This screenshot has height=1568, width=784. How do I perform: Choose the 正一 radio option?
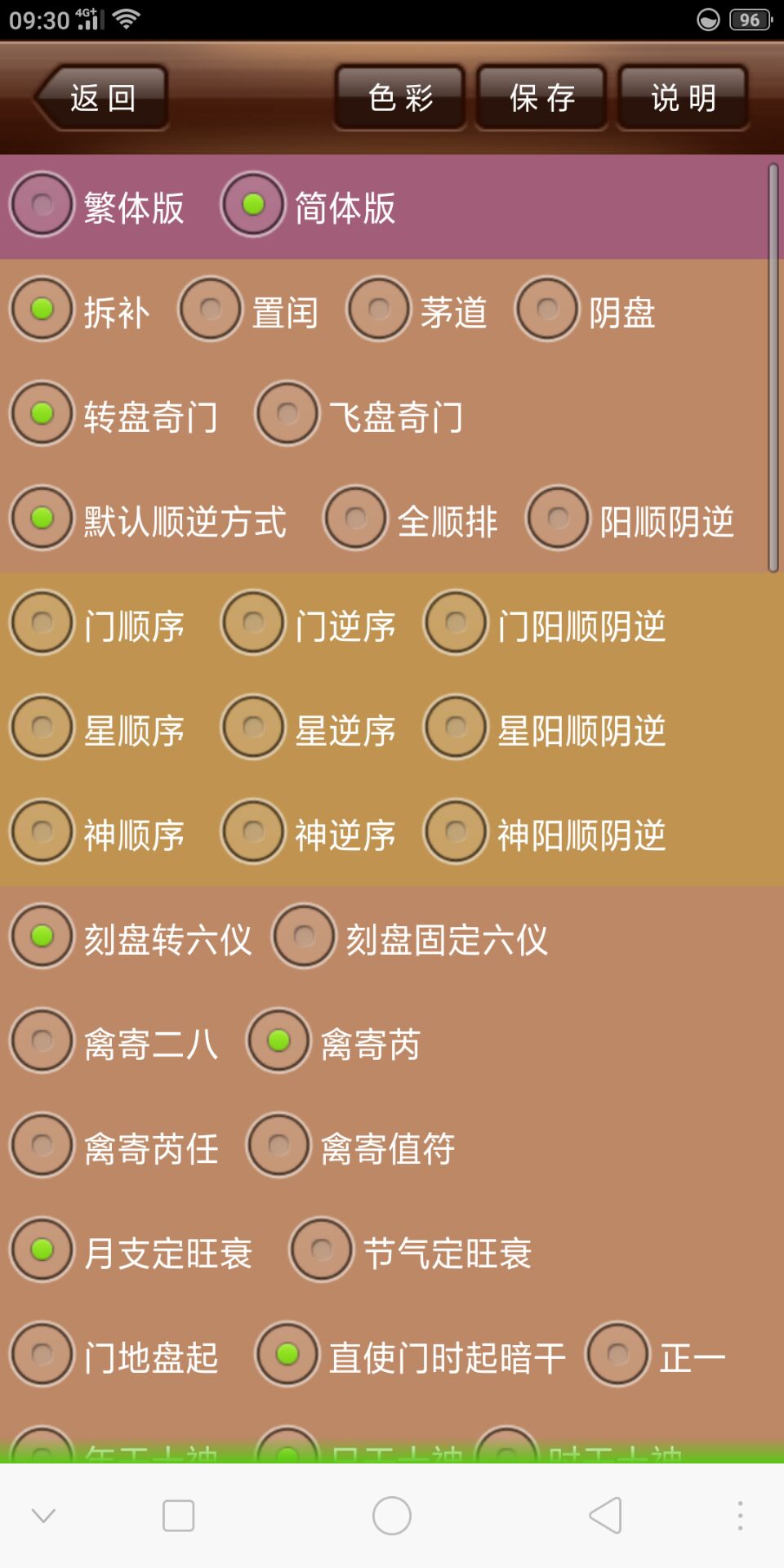(618, 1355)
